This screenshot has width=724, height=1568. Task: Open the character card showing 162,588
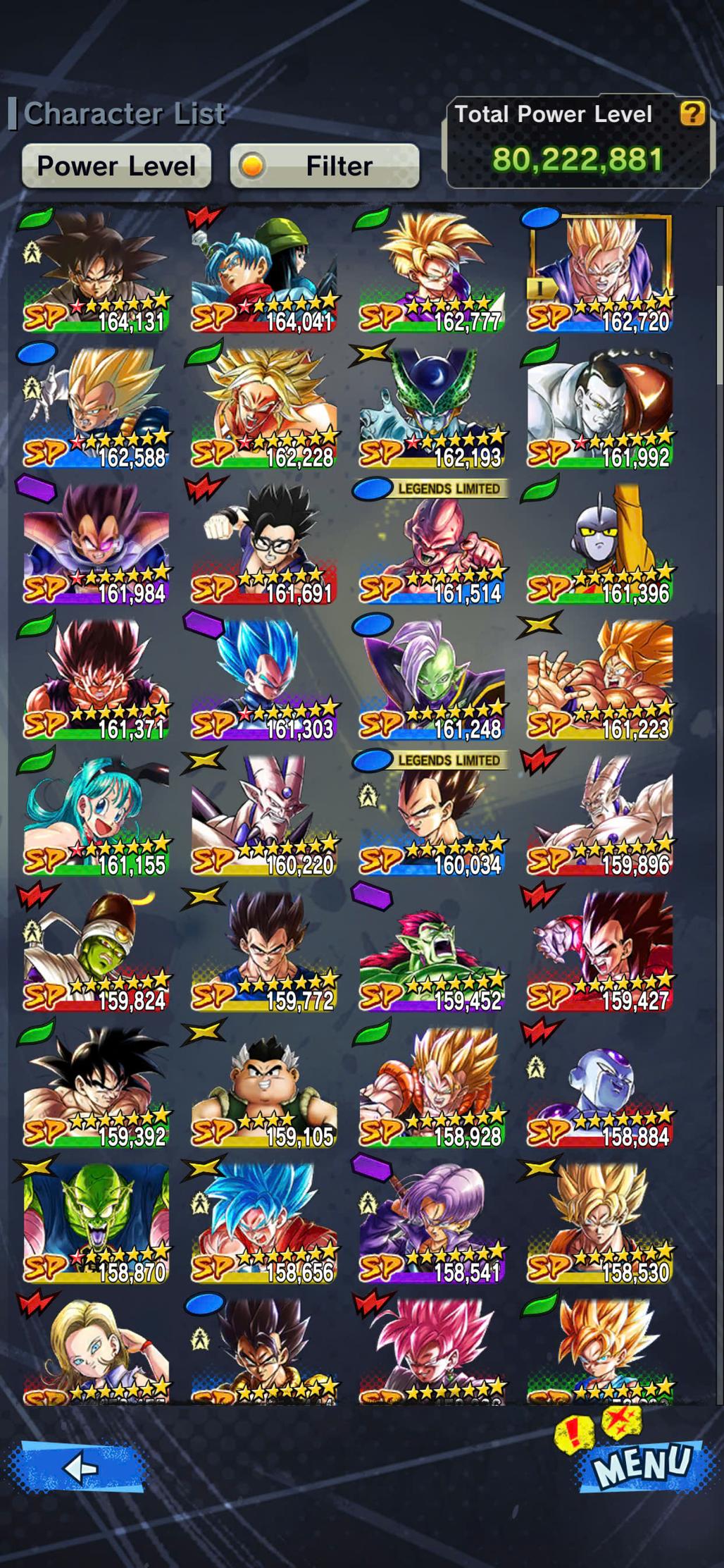coord(96,408)
